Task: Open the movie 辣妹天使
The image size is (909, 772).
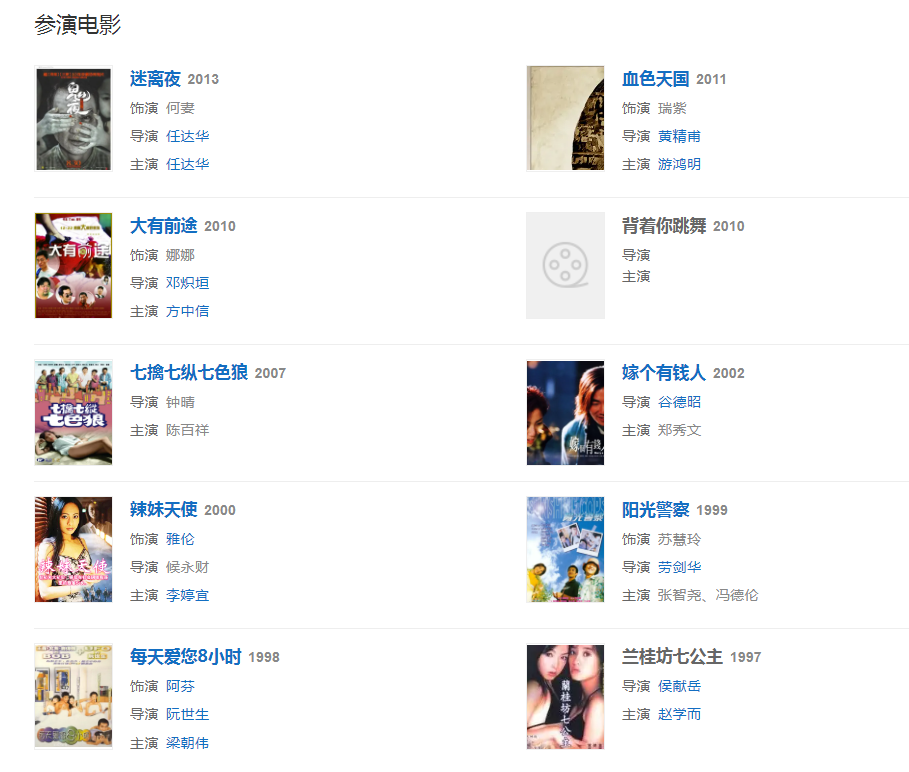Action: click(163, 510)
